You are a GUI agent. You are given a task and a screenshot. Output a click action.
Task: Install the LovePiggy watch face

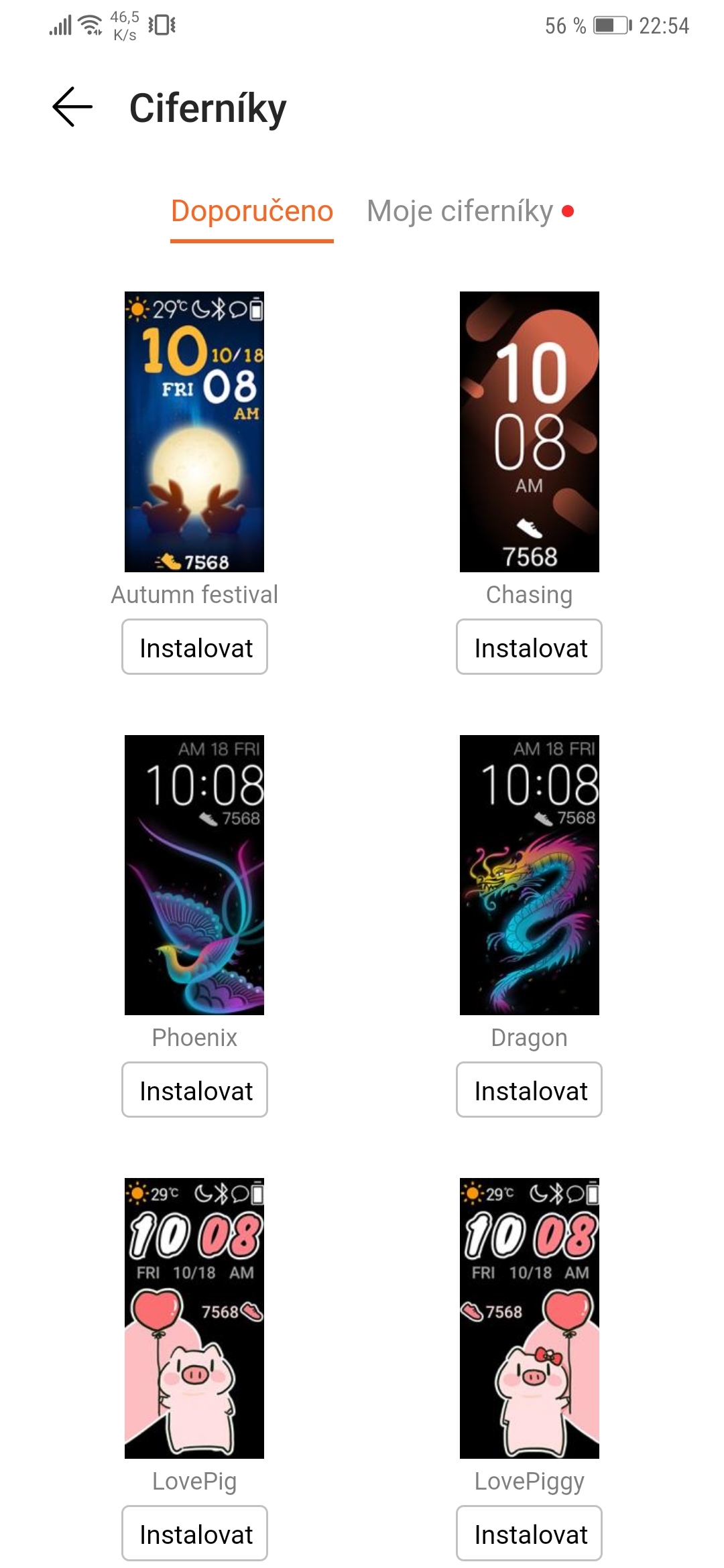tap(530, 1534)
